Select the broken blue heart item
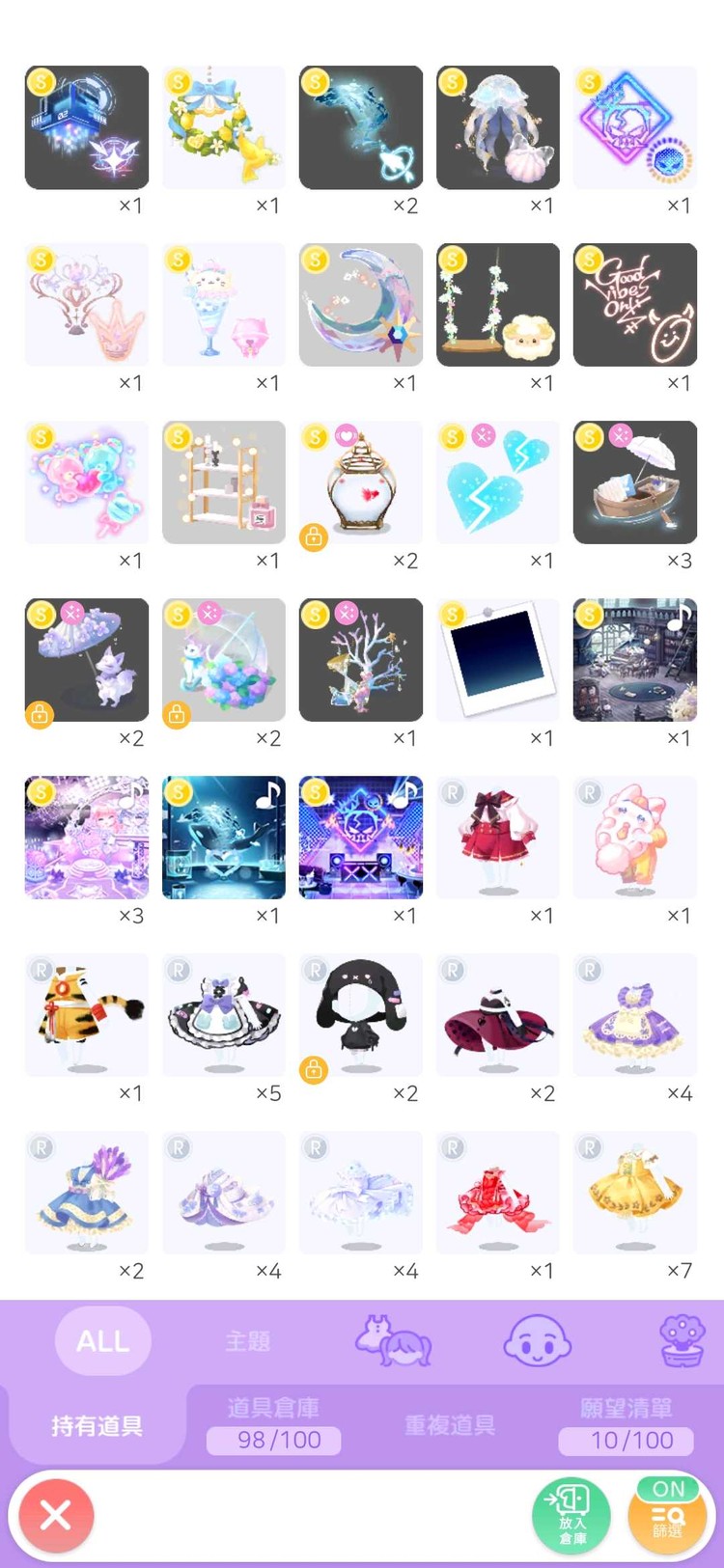This screenshot has width=724, height=1568. pos(498,482)
